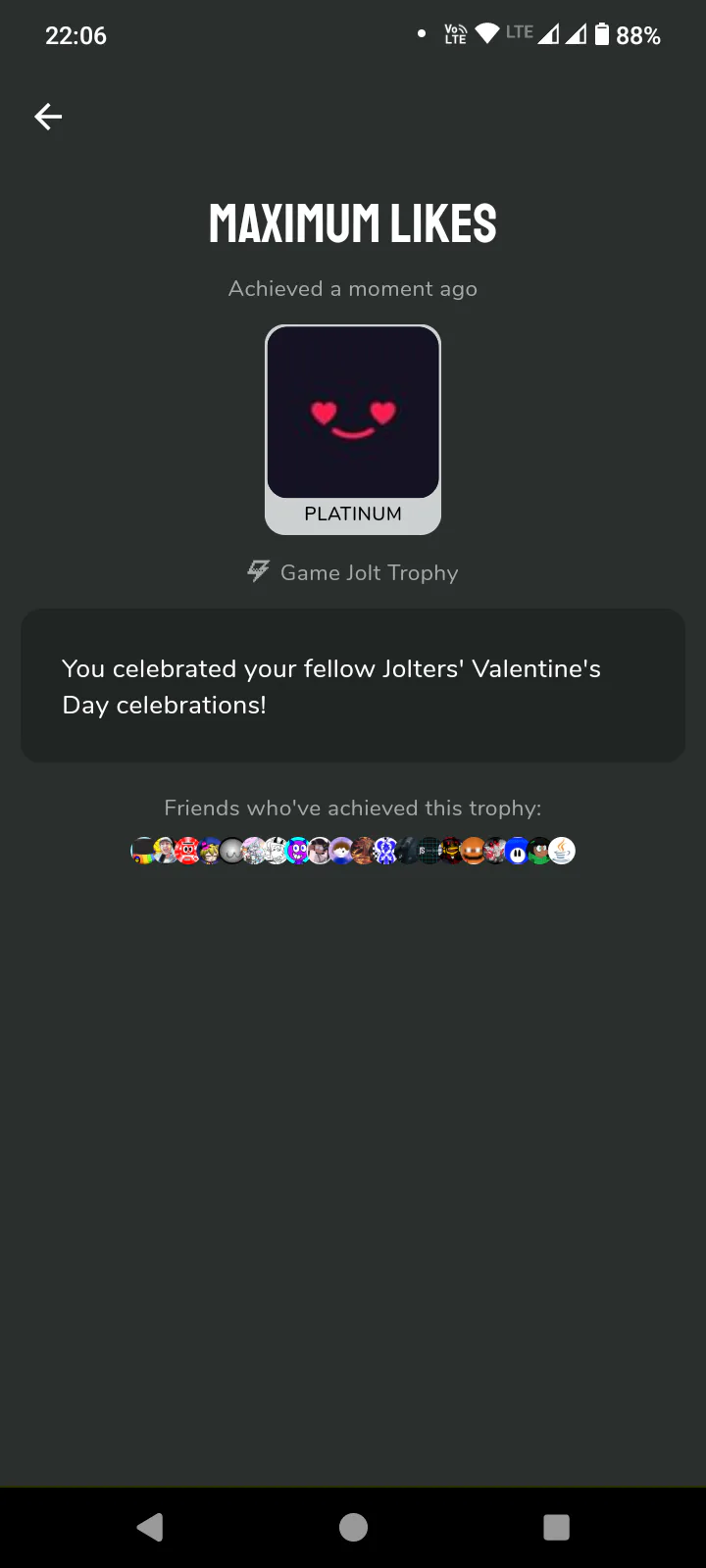Tap the Android system home button

353,1527
